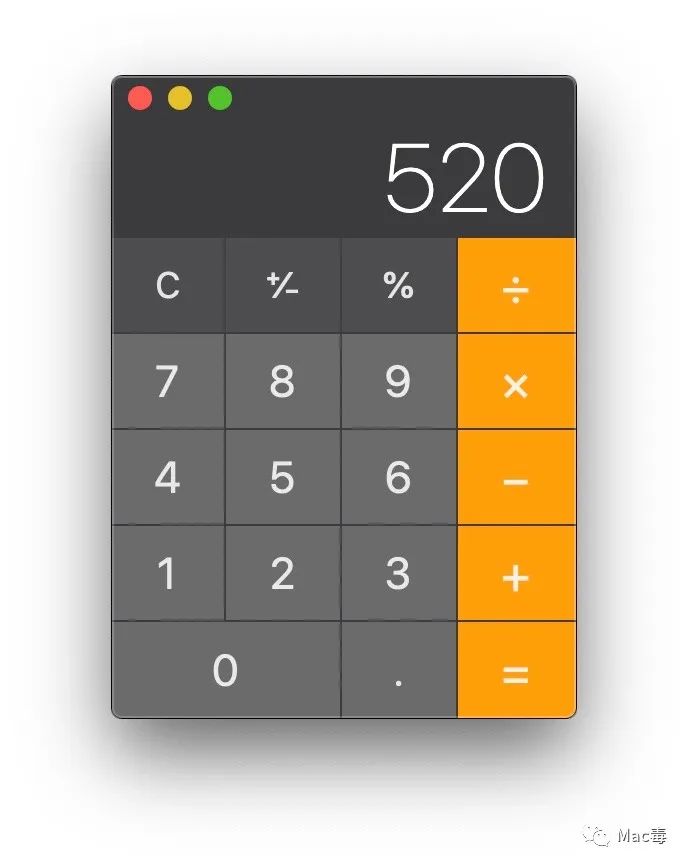Close the calculator with the red button

[140, 98]
